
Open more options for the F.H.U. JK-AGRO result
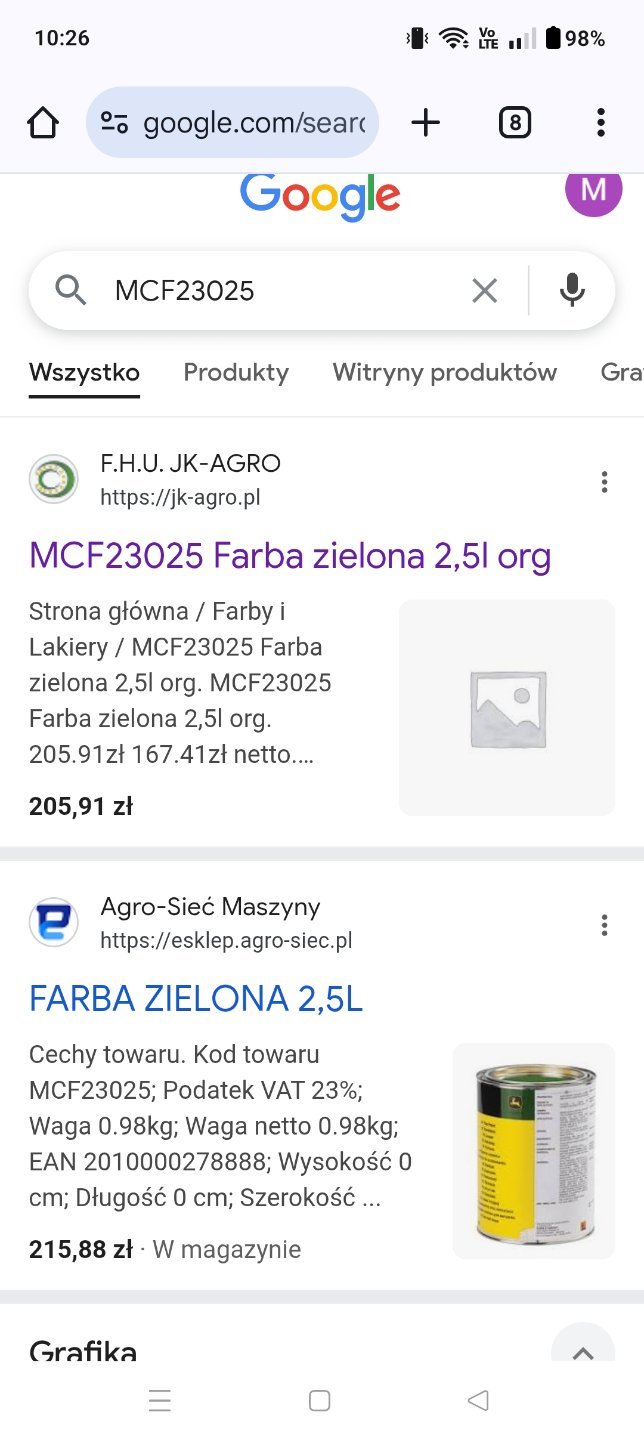604,483
